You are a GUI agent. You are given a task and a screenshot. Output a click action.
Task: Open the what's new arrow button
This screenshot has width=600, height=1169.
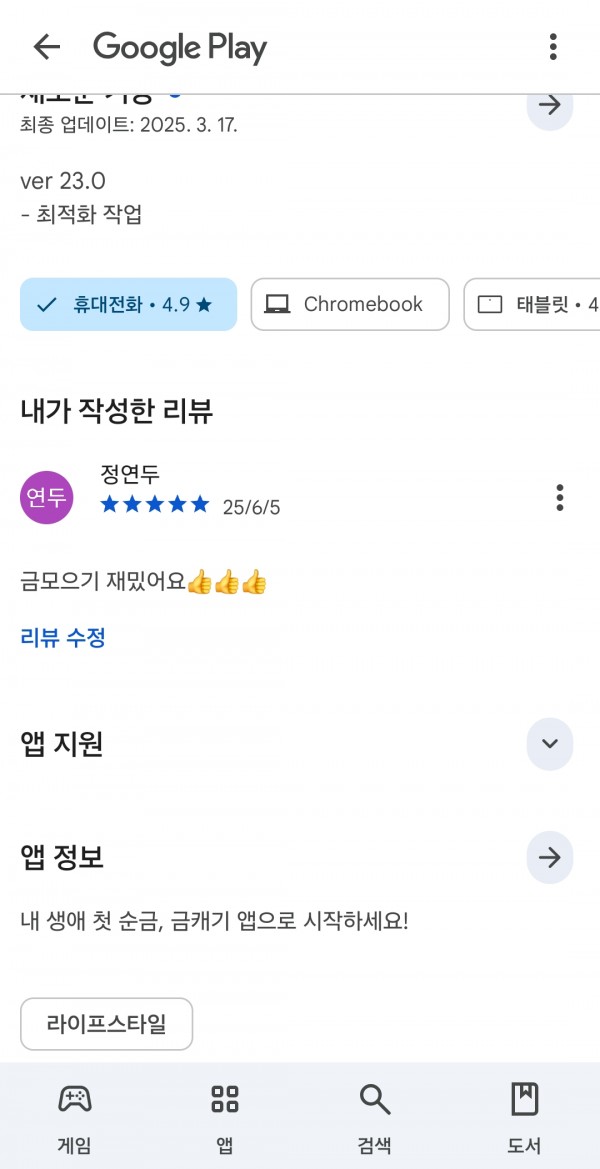click(x=549, y=106)
